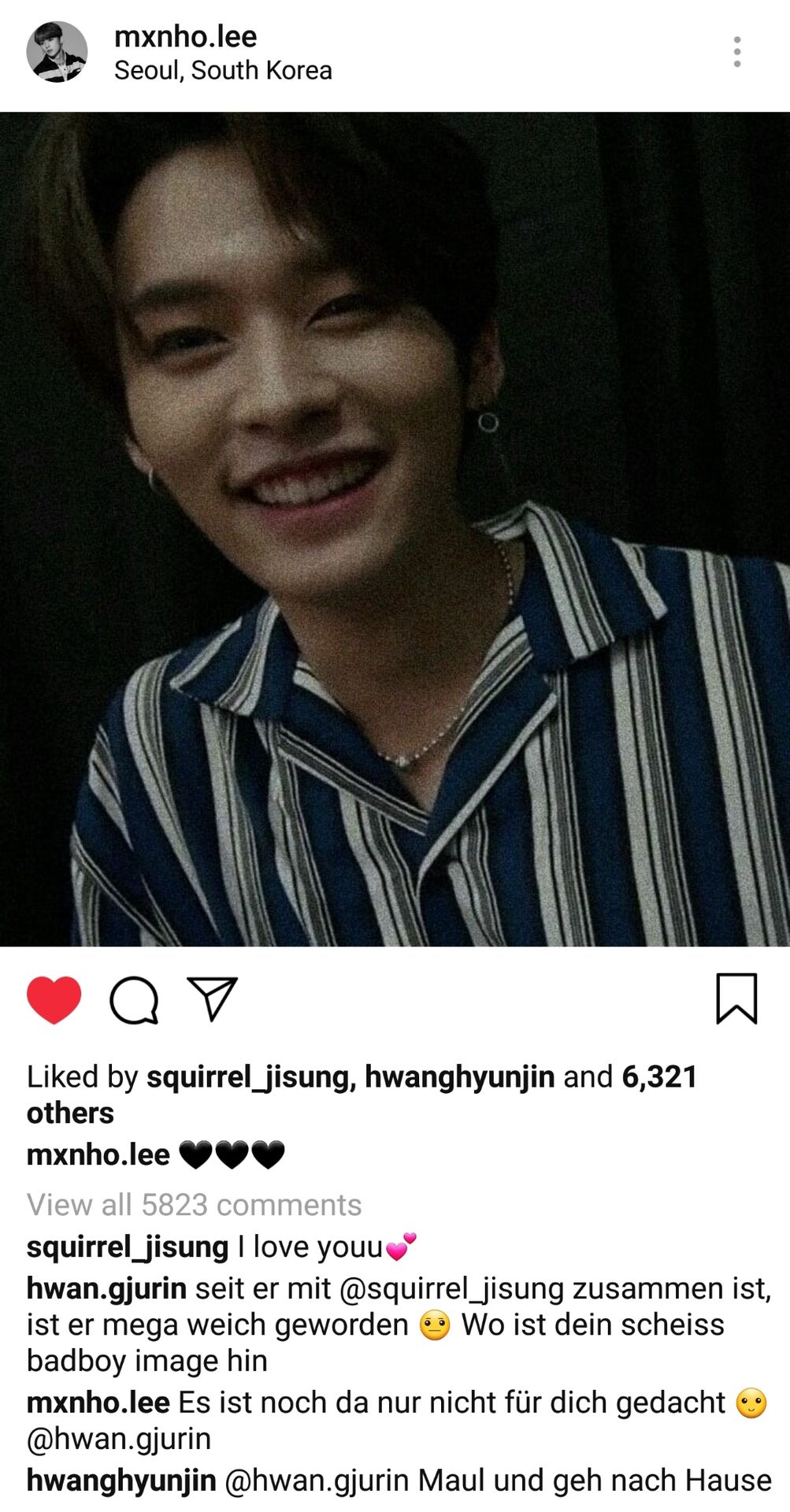
Task: Open the post photo
Action: (395, 529)
